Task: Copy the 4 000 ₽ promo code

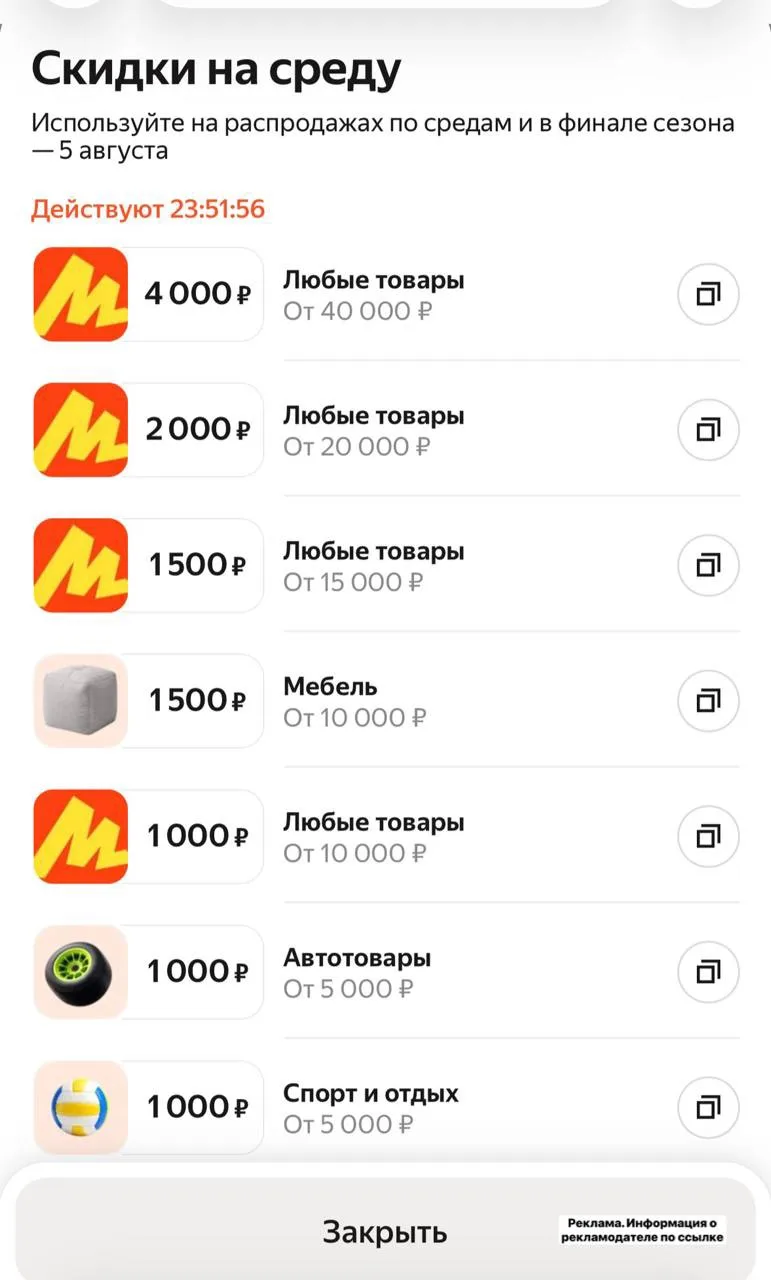Action: click(x=708, y=294)
